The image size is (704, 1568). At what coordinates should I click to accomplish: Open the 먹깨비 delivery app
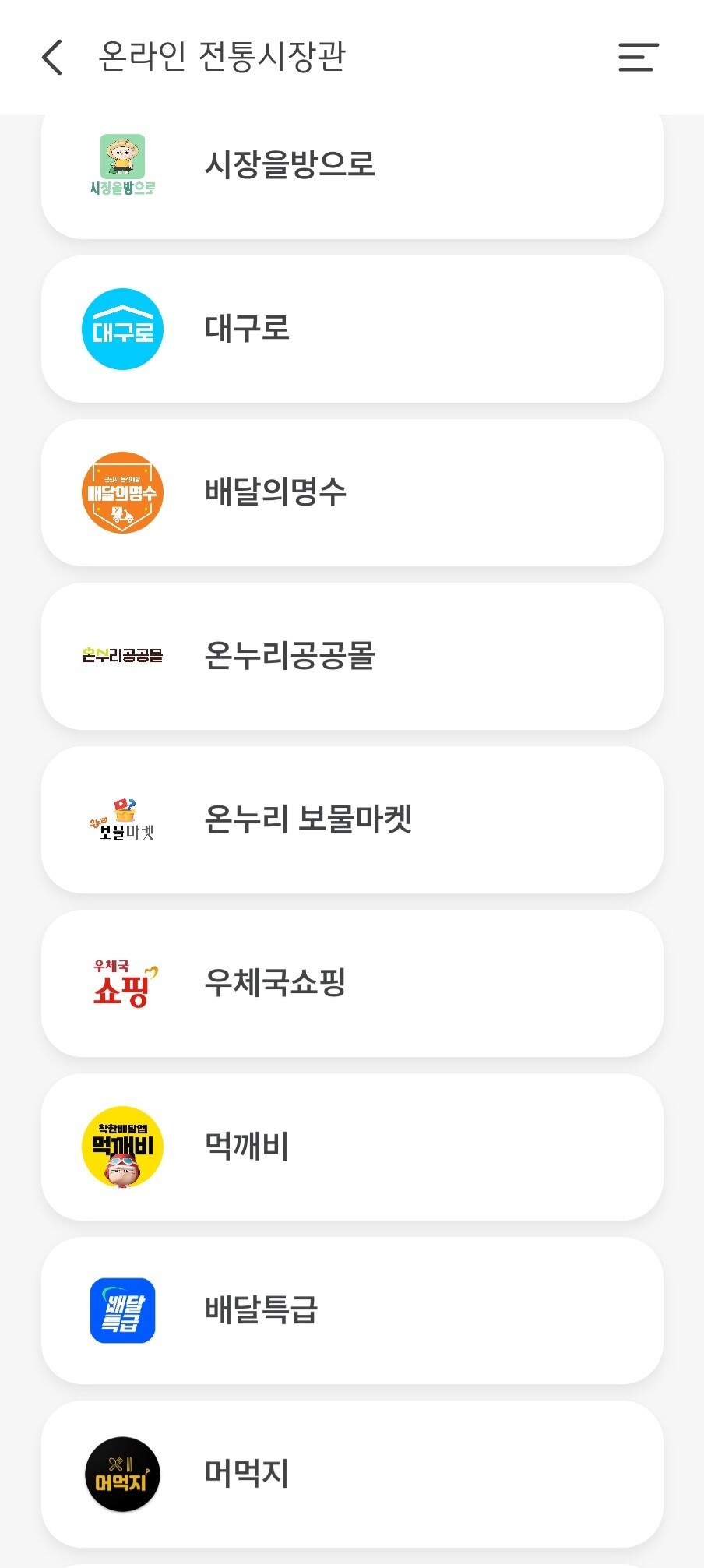[x=352, y=1147]
